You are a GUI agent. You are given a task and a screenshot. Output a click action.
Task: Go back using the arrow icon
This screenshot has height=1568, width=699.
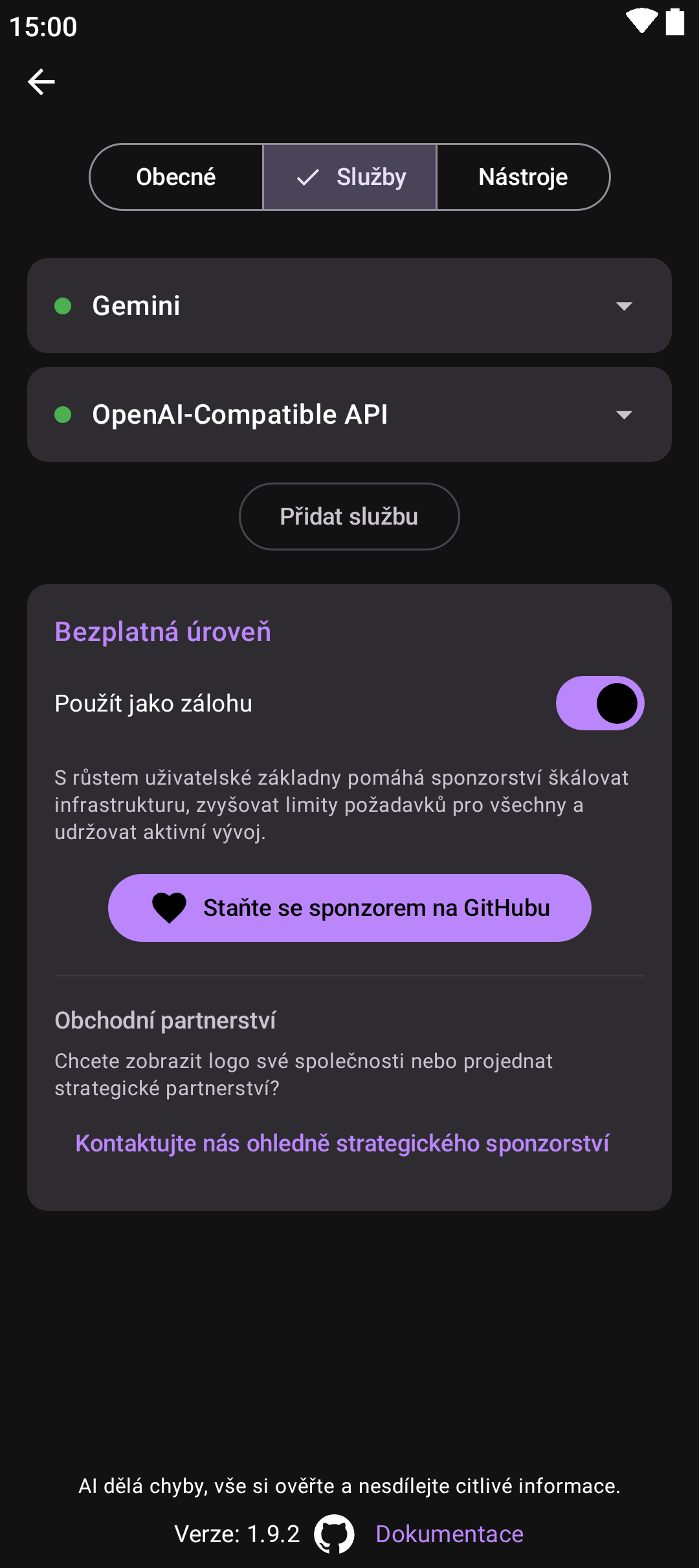click(x=41, y=82)
